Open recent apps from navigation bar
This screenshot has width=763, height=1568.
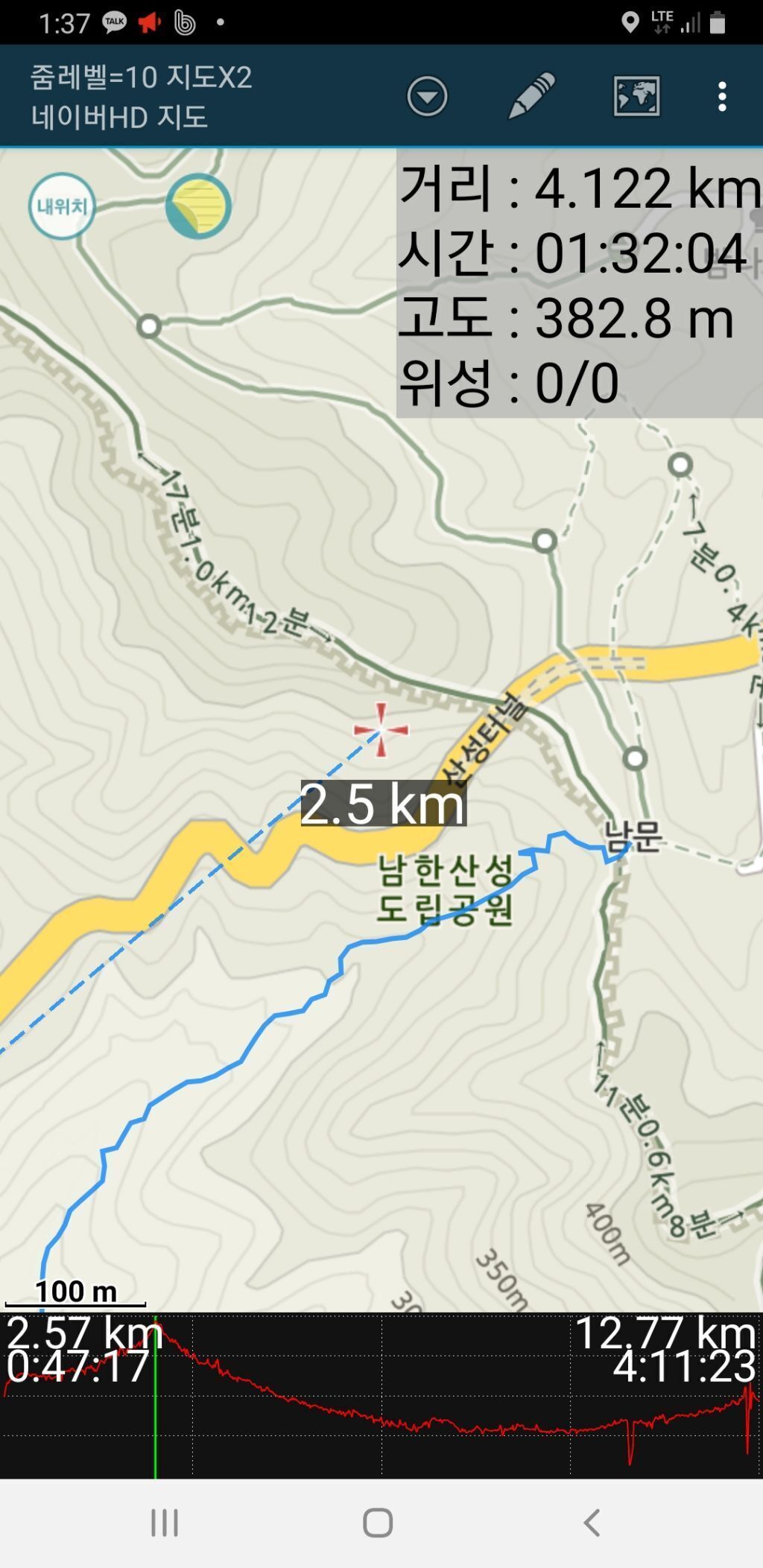point(165,1523)
